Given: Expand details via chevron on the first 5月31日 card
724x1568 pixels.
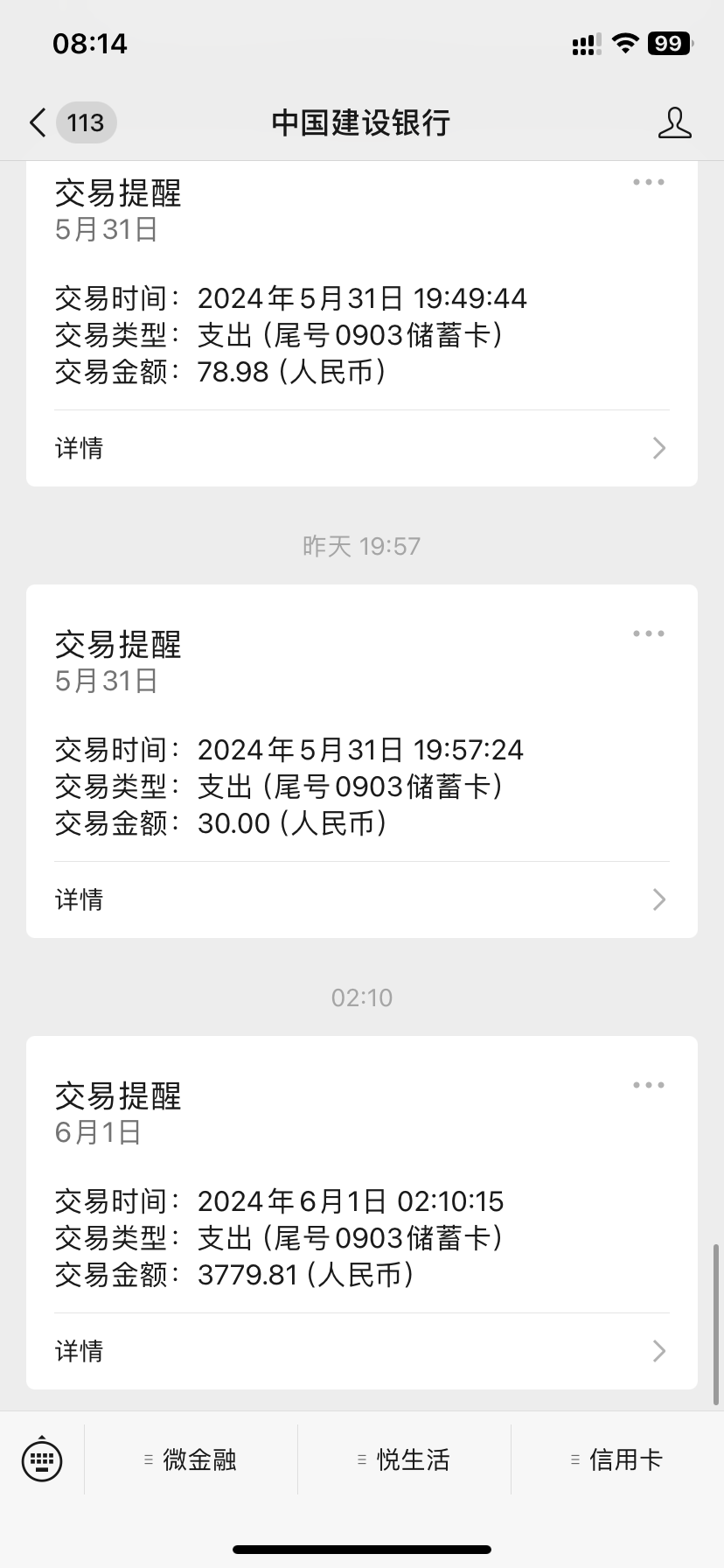Looking at the screenshot, I should pos(659,448).
